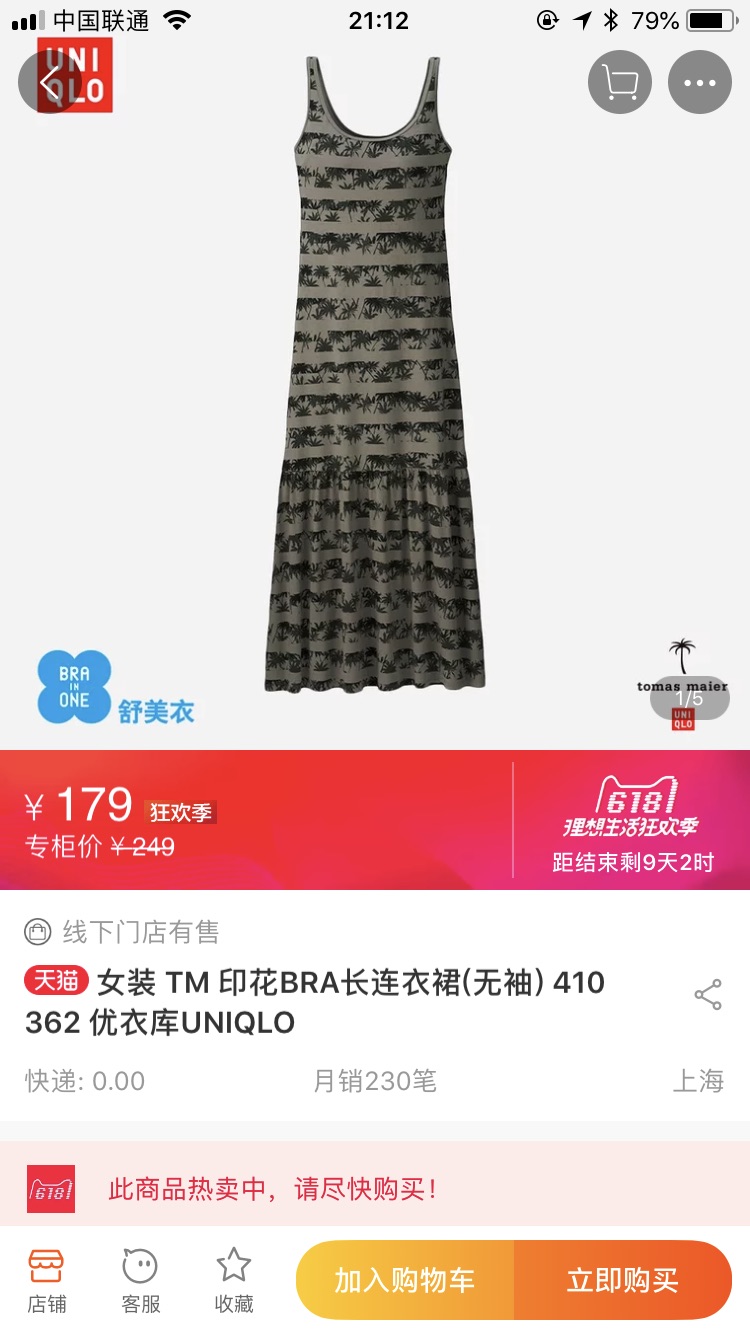The height and width of the screenshot is (1334, 750).
Task: Open the shopping cart icon
Action: point(620,82)
